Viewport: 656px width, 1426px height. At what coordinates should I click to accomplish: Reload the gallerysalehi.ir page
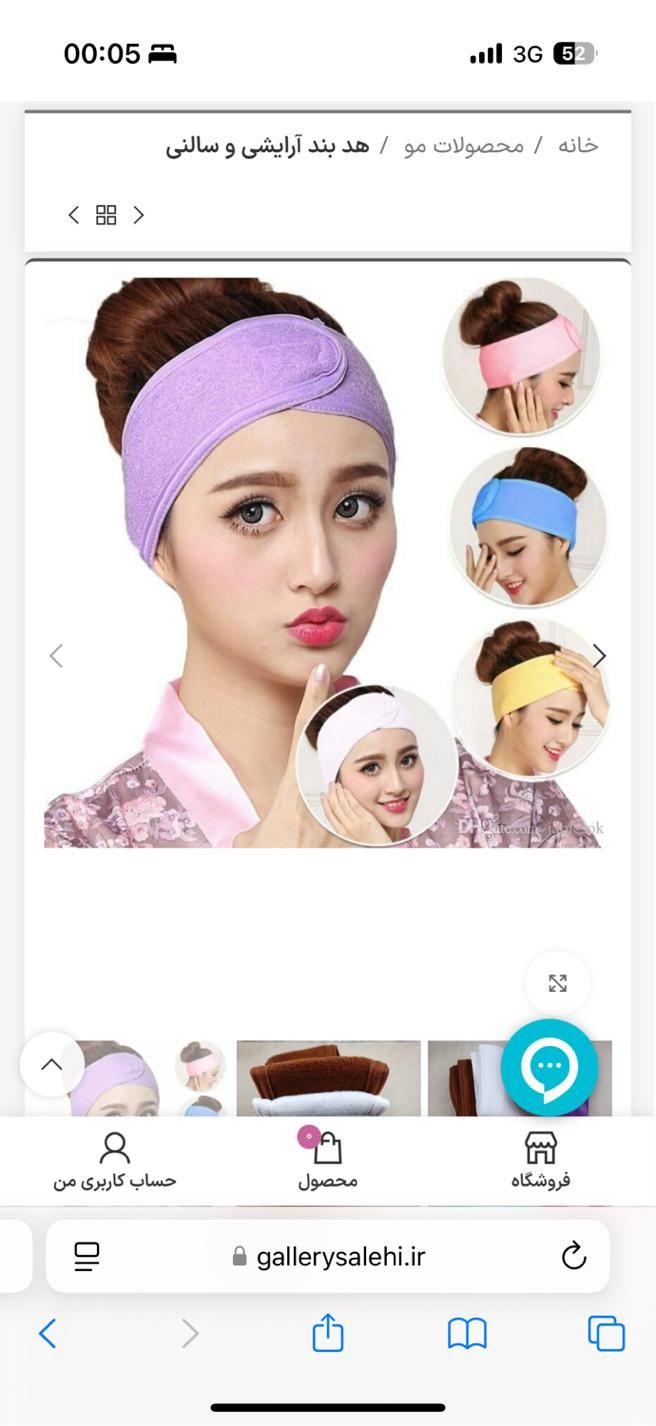573,1256
